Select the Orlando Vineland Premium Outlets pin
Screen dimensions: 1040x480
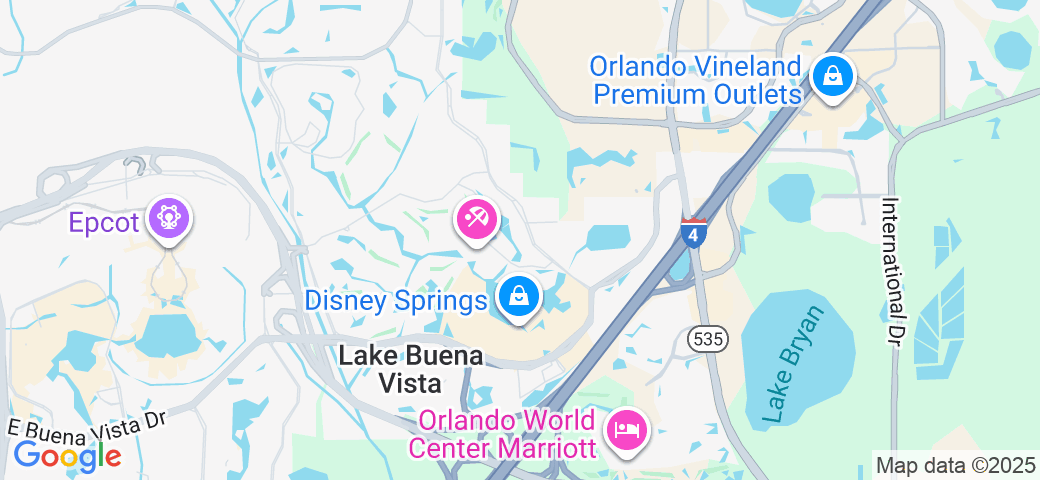pos(831,75)
